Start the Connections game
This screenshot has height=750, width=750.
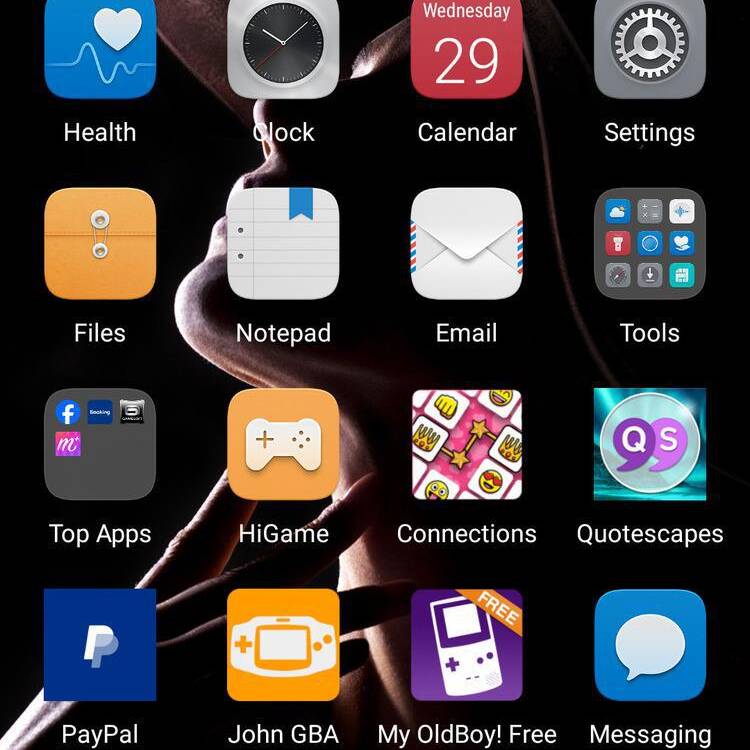[x=466, y=444]
